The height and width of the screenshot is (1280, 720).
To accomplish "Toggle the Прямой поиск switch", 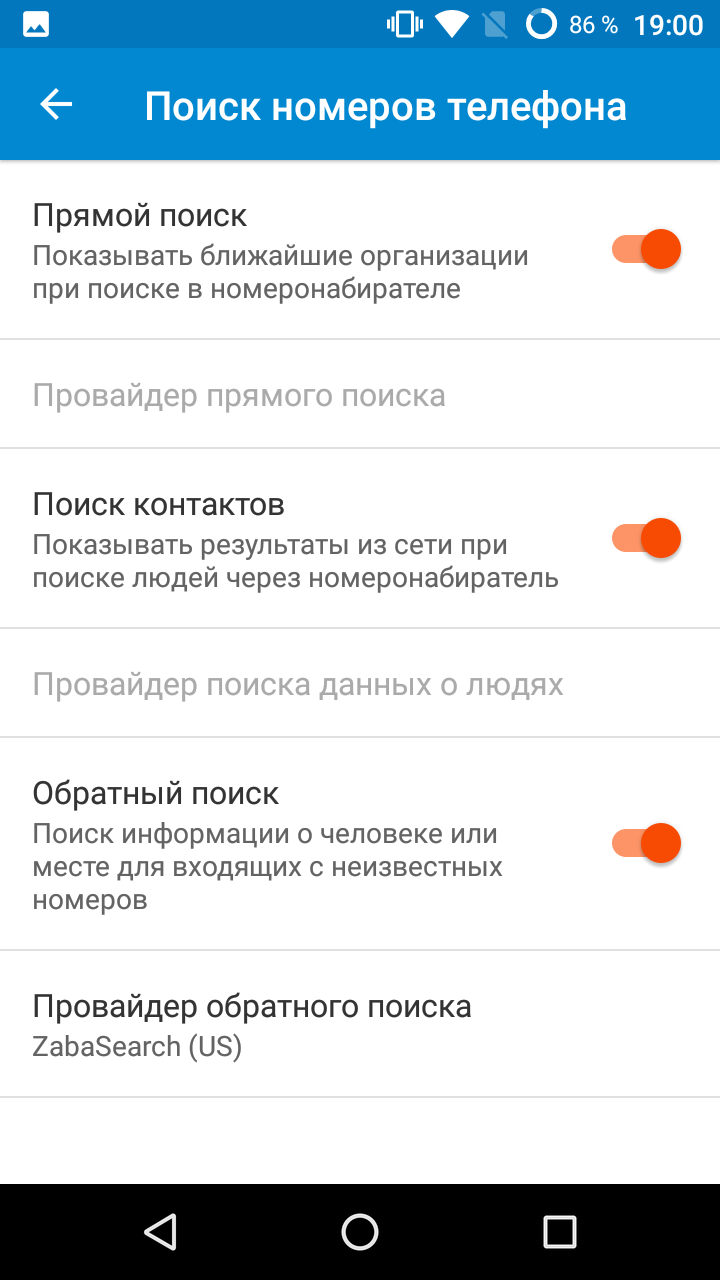I will coord(647,249).
